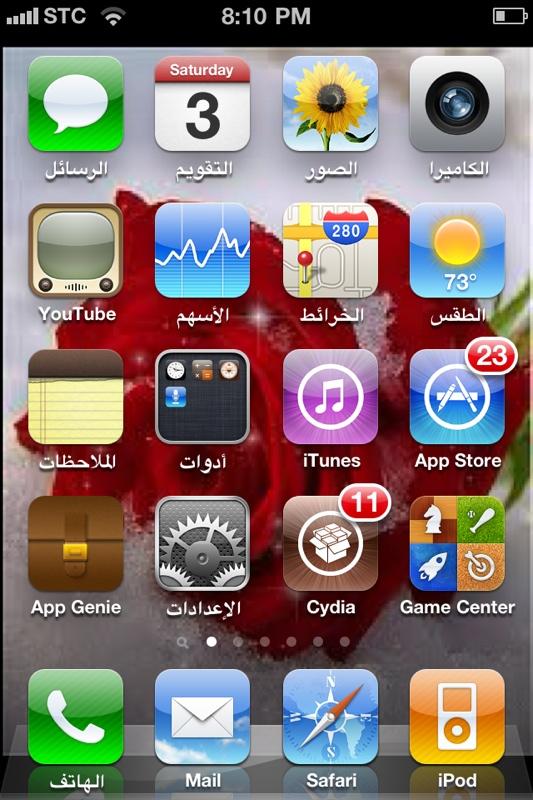Open the Messages app
Screen dimensions: 533x800
pos(76,104)
